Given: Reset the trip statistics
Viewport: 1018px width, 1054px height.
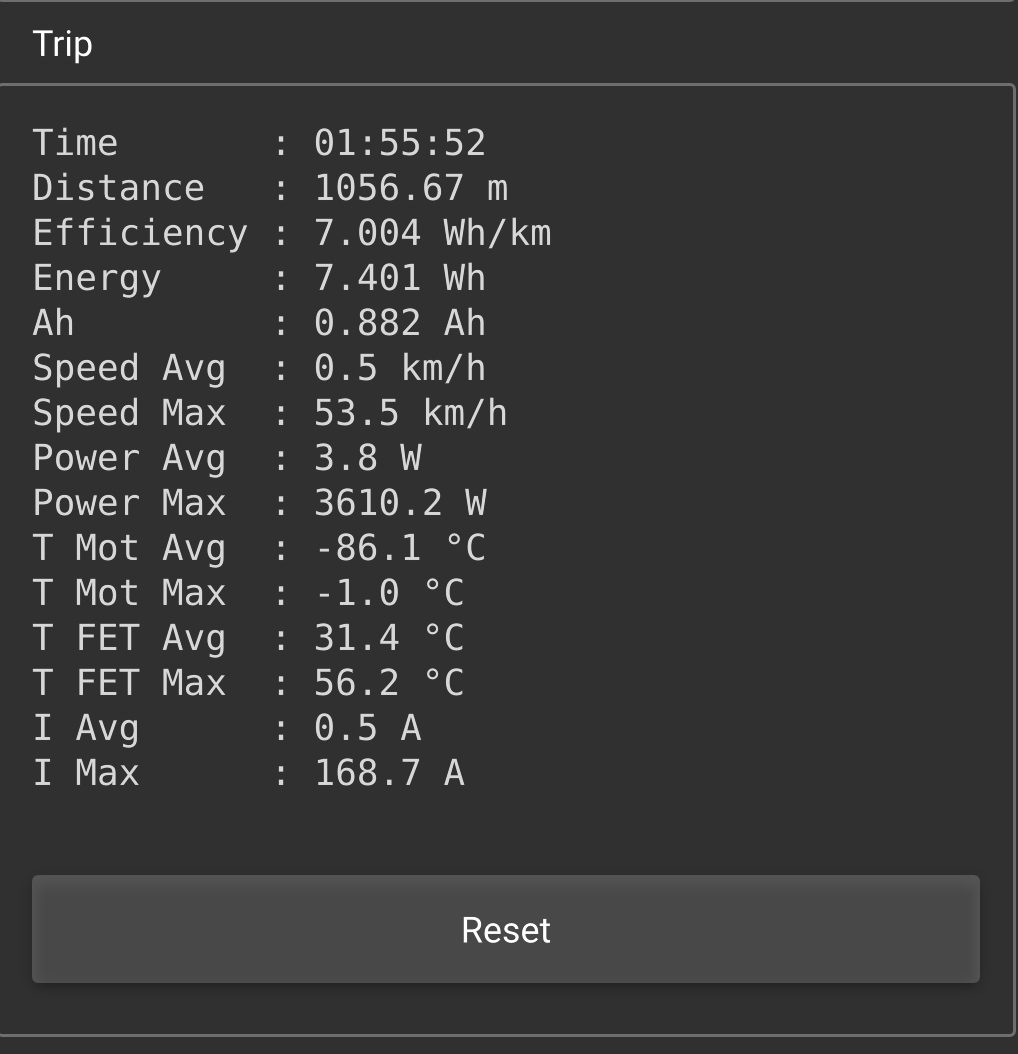Looking at the screenshot, I should [505, 929].
